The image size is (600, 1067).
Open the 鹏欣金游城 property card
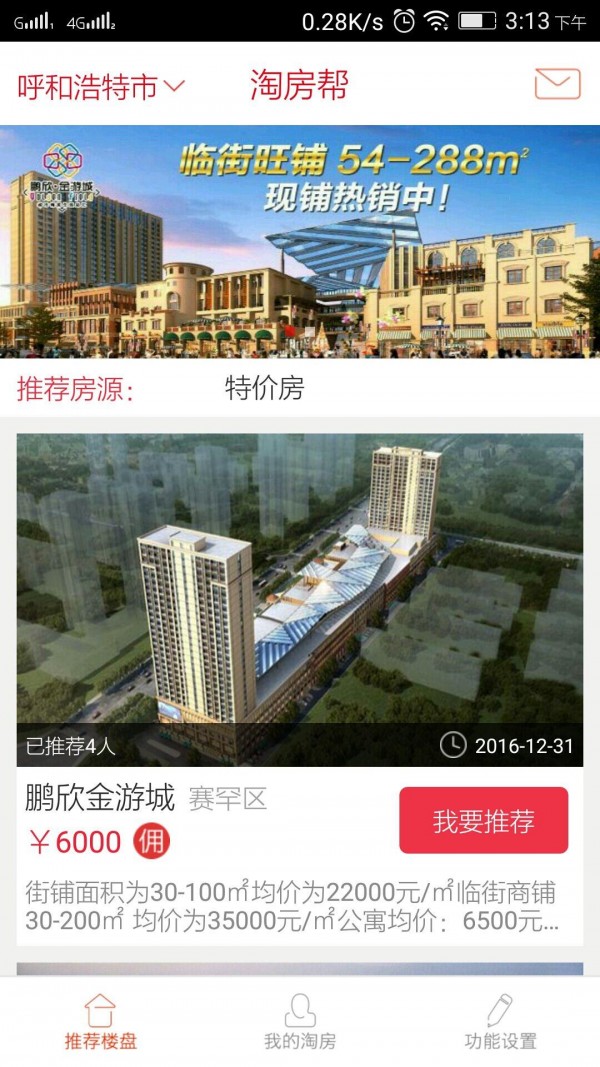tap(300, 600)
